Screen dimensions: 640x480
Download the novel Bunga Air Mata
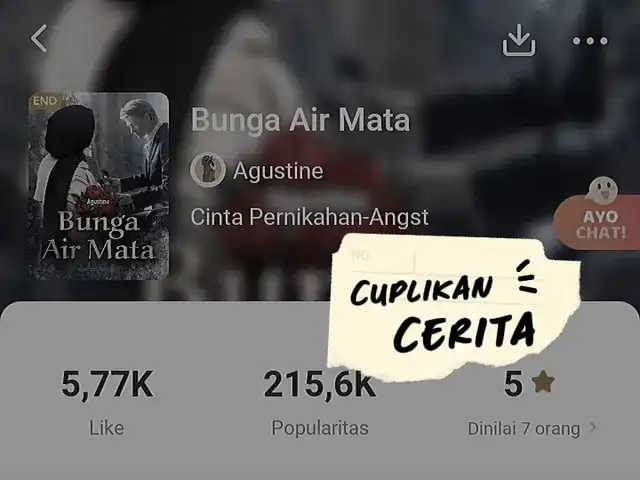518,40
